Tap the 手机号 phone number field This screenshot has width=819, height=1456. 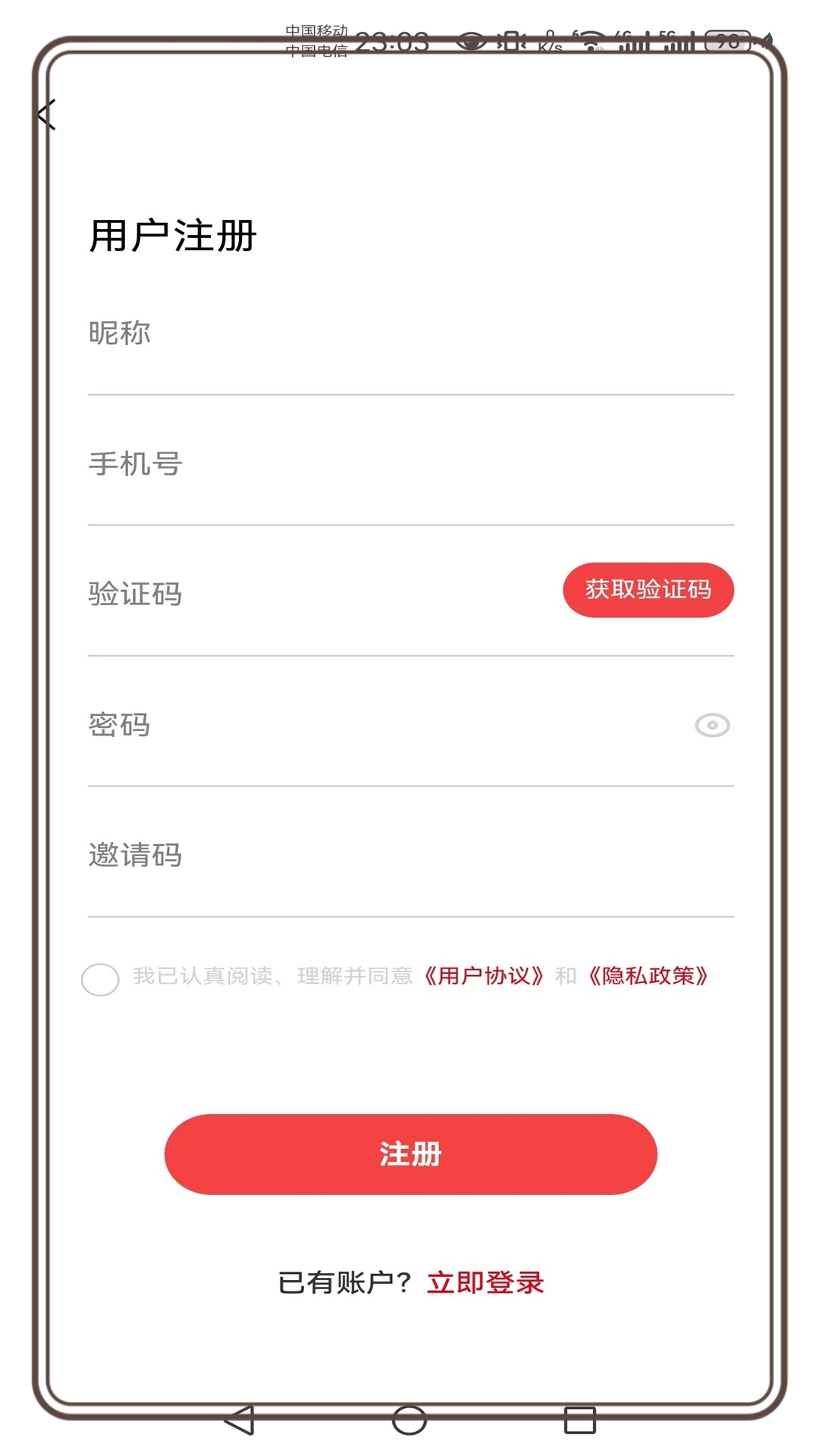[409, 464]
